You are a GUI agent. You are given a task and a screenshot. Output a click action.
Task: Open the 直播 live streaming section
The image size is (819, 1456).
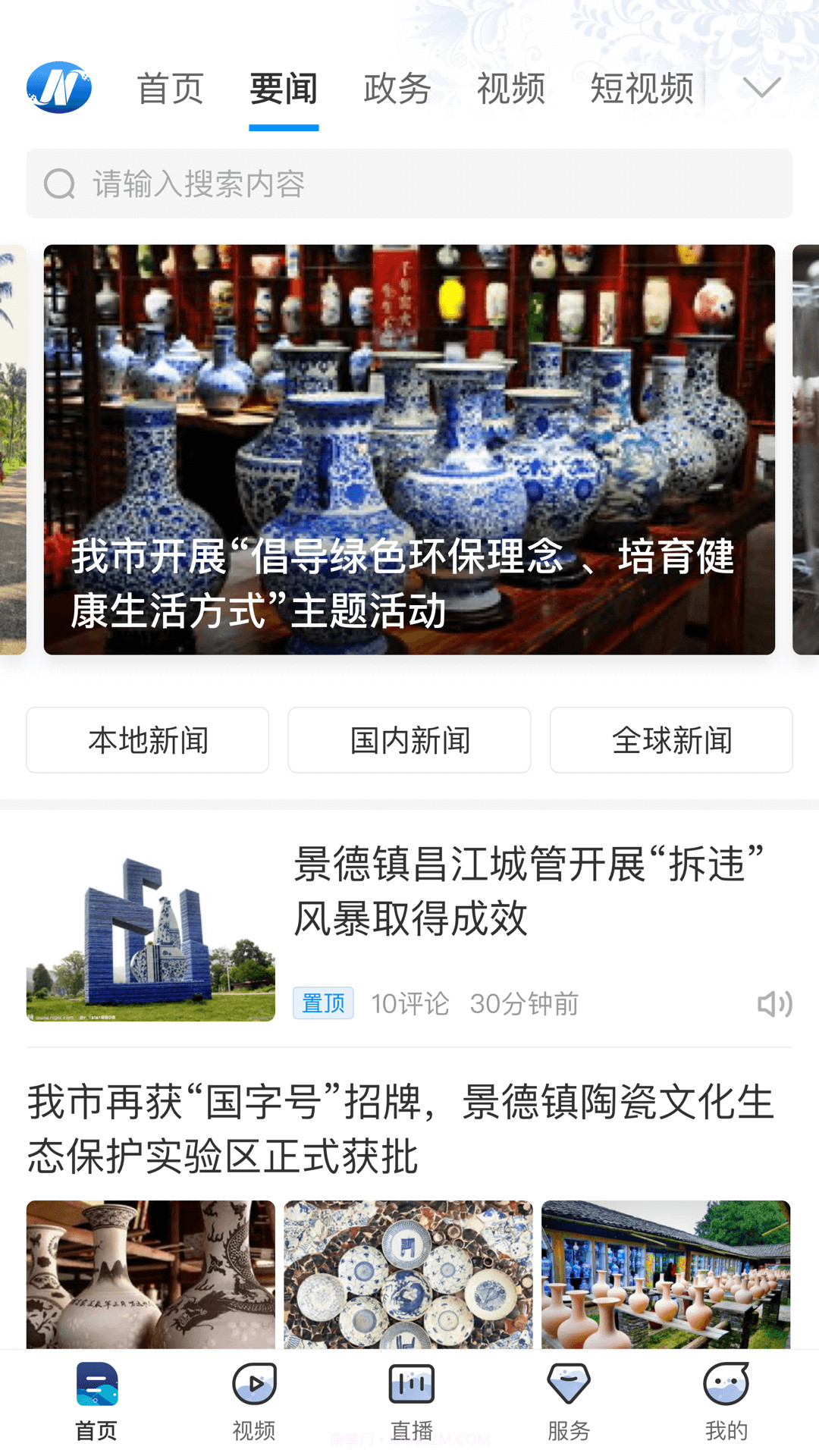coord(409,1403)
